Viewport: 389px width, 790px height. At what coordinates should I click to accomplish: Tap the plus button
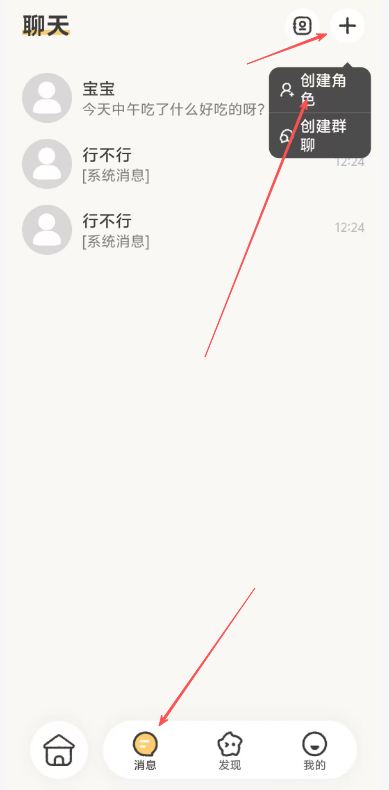(x=347, y=26)
